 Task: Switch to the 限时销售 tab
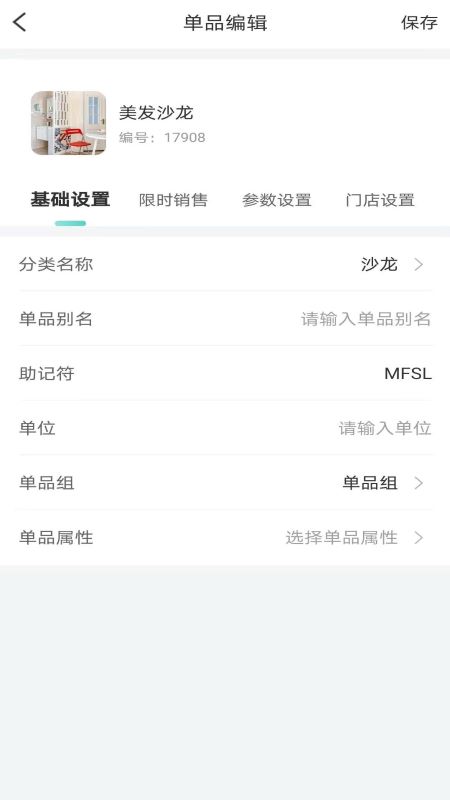(173, 200)
